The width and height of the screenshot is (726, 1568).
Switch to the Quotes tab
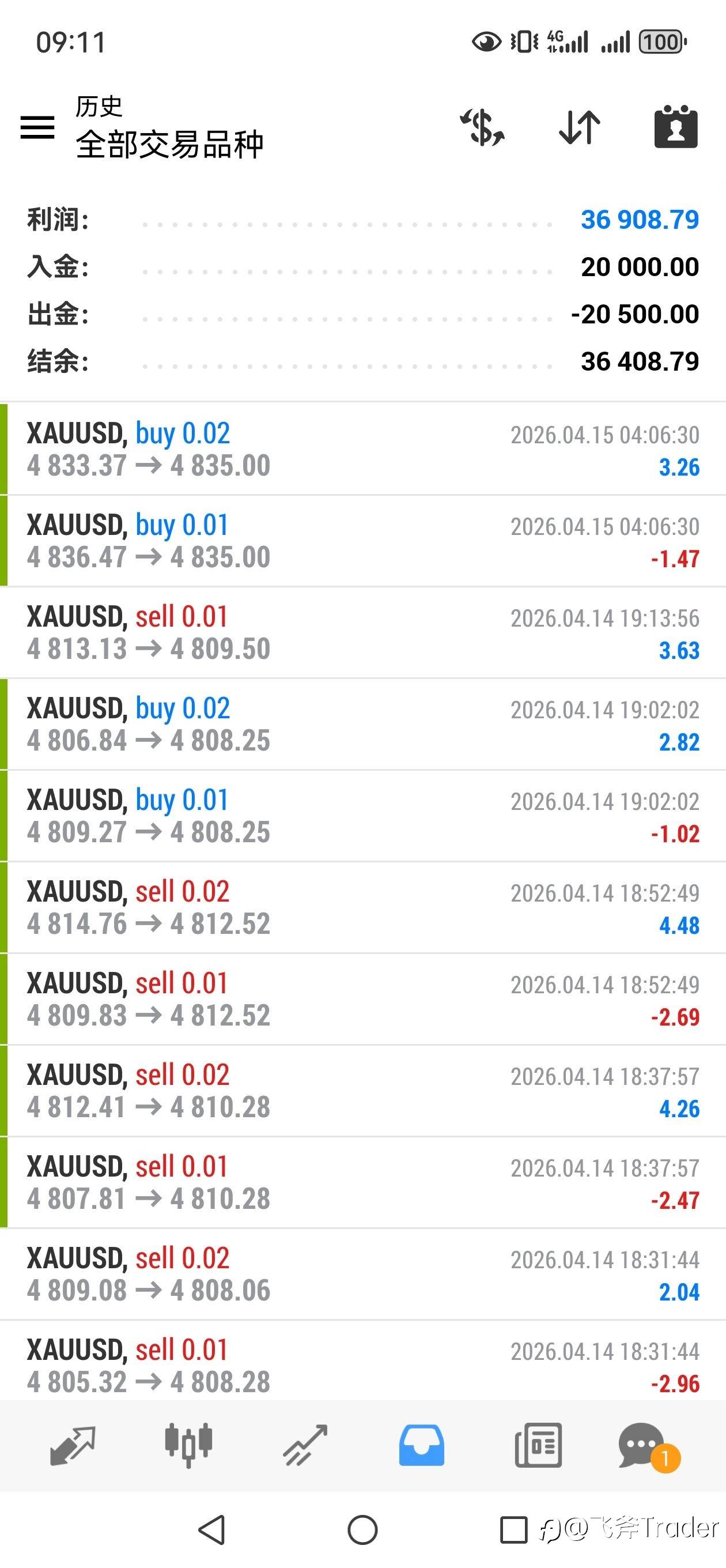73,1445
